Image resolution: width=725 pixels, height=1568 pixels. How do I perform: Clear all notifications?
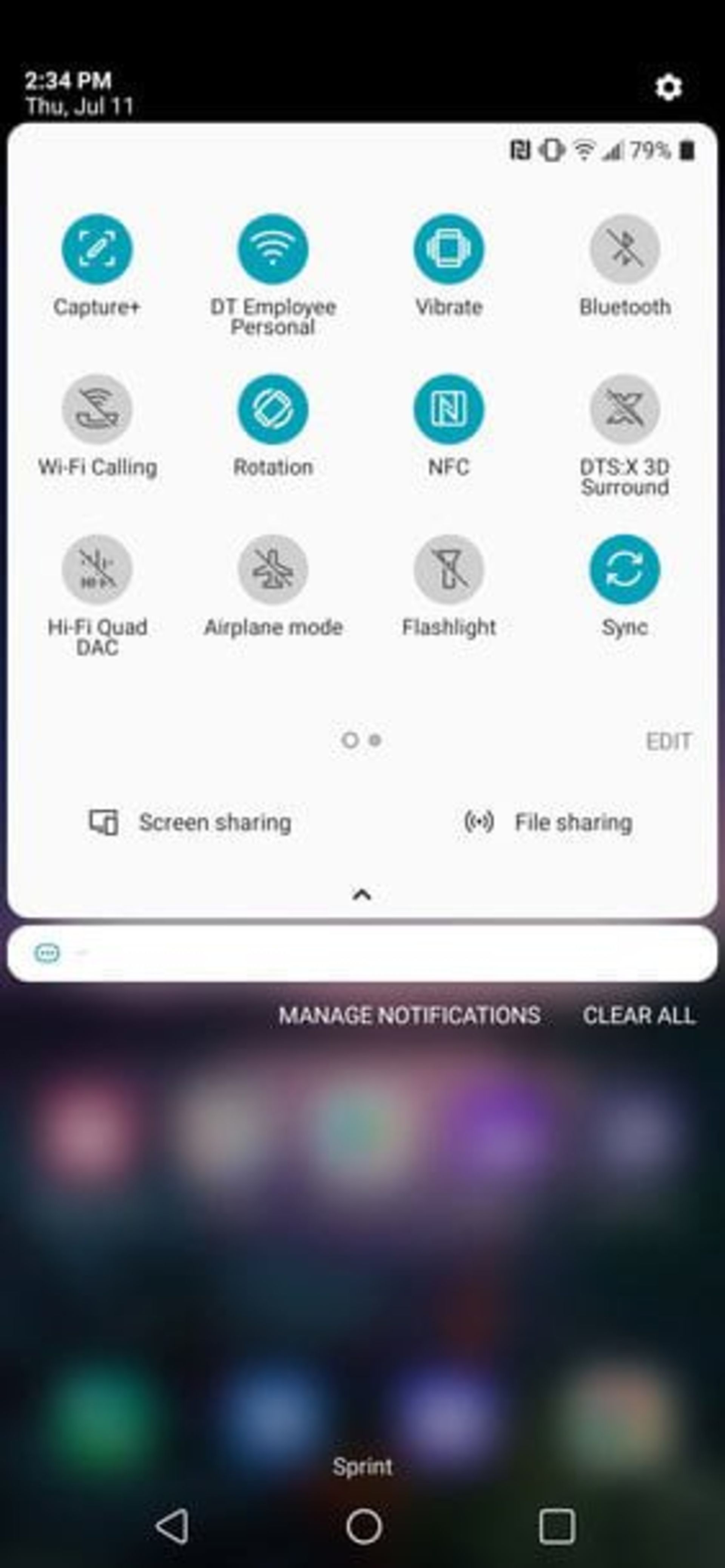[639, 1015]
